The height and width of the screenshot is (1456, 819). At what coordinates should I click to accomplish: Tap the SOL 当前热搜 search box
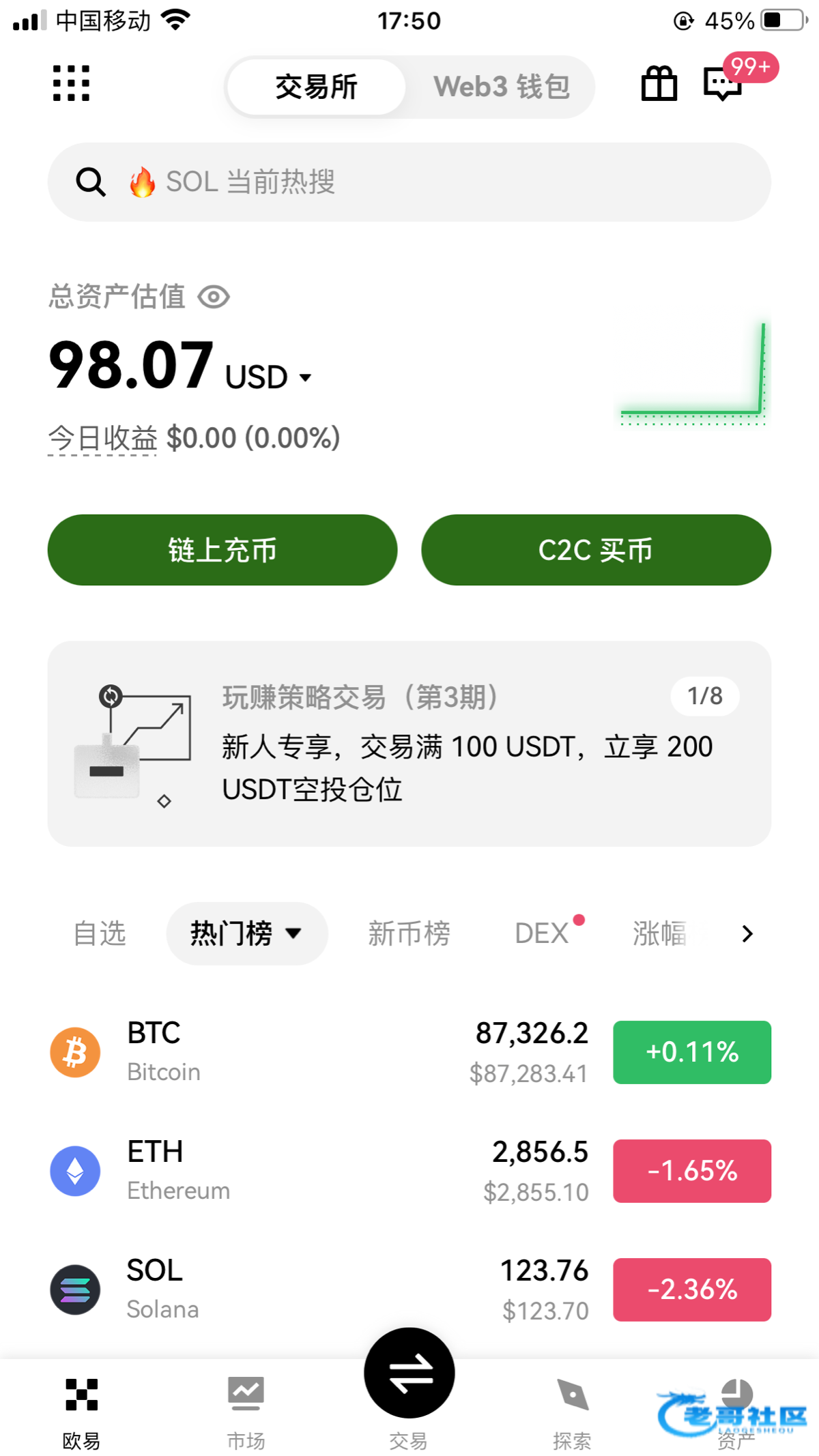point(409,182)
